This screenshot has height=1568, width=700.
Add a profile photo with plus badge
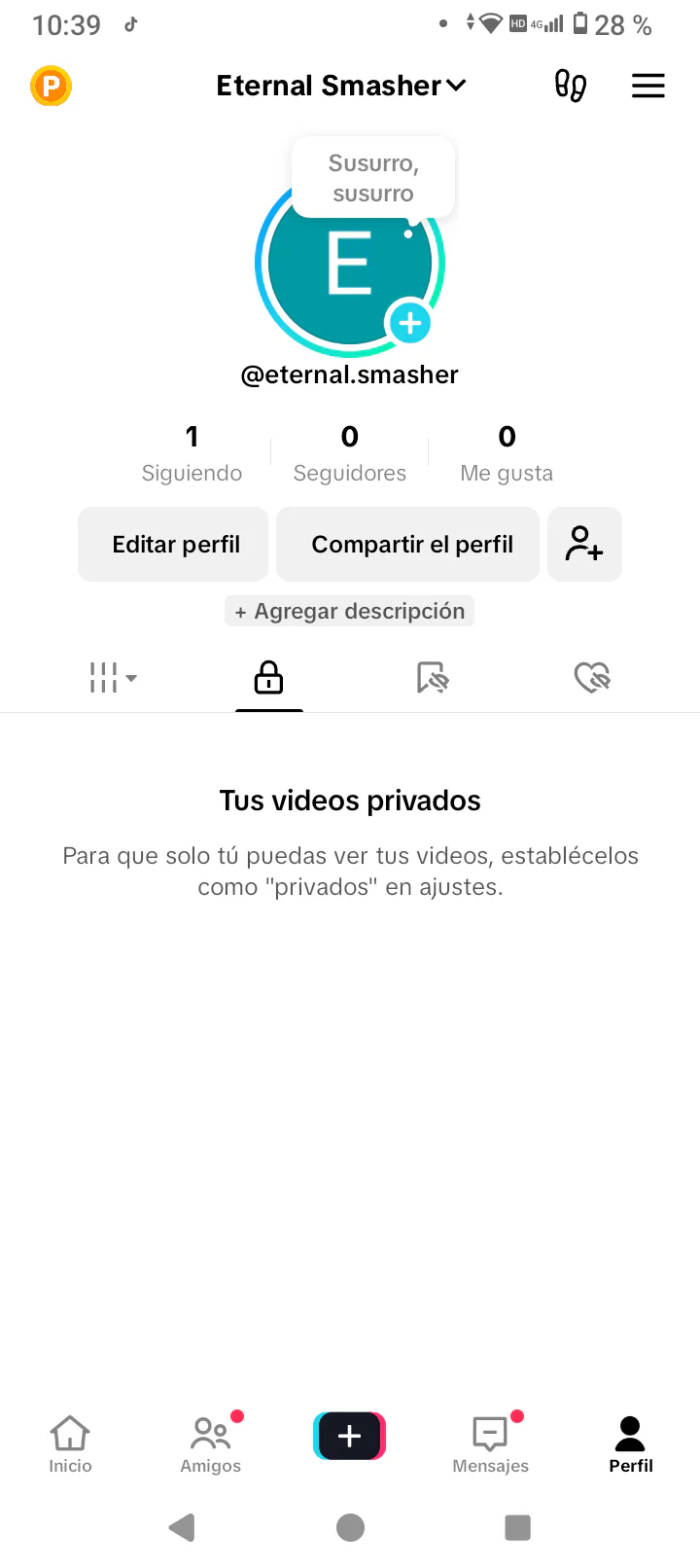pyautogui.click(x=410, y=322)
